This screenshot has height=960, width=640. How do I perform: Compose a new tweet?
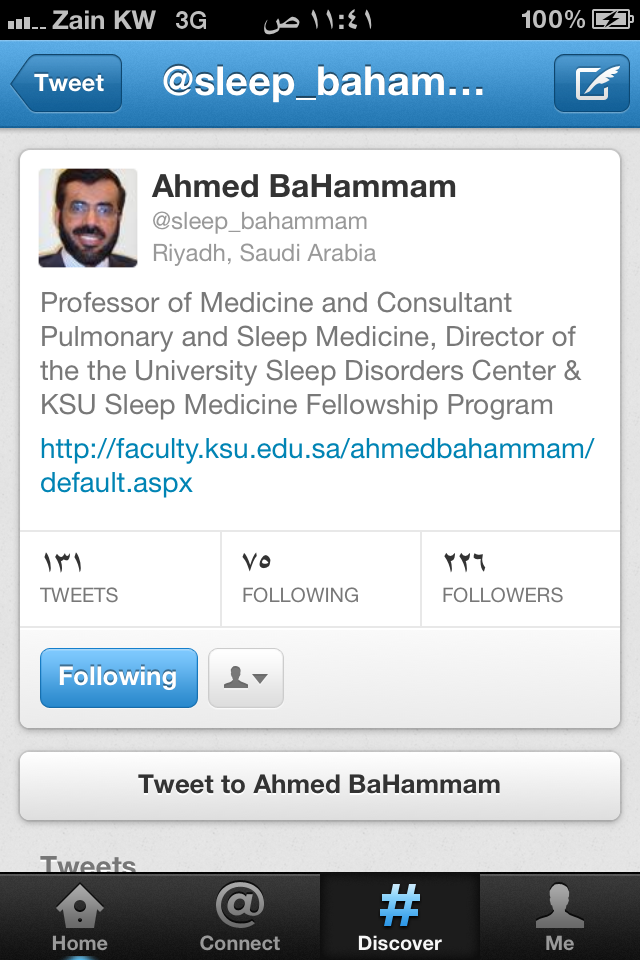(x=591, y=84)
